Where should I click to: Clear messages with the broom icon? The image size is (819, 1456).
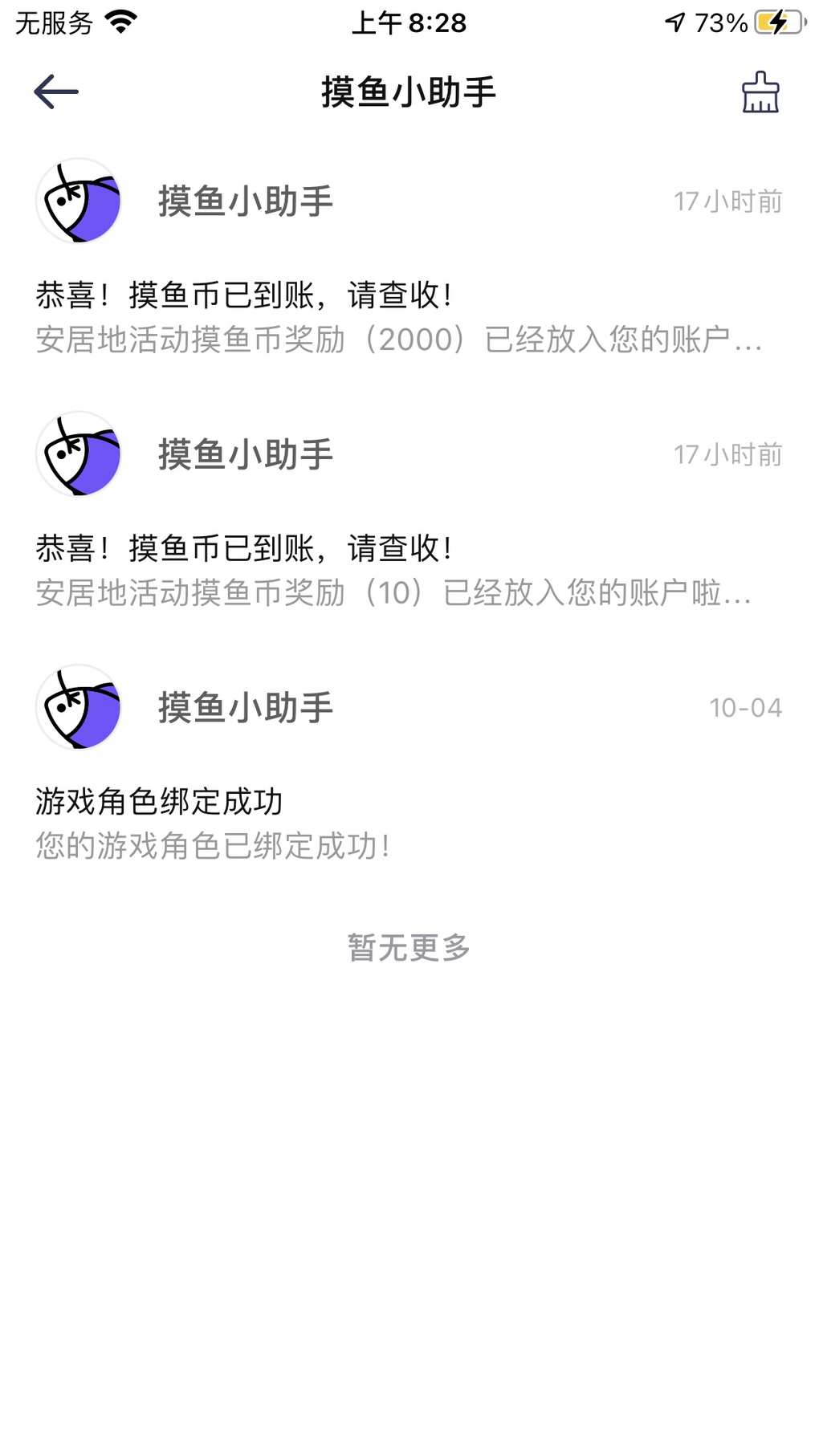tap(760, 92)
